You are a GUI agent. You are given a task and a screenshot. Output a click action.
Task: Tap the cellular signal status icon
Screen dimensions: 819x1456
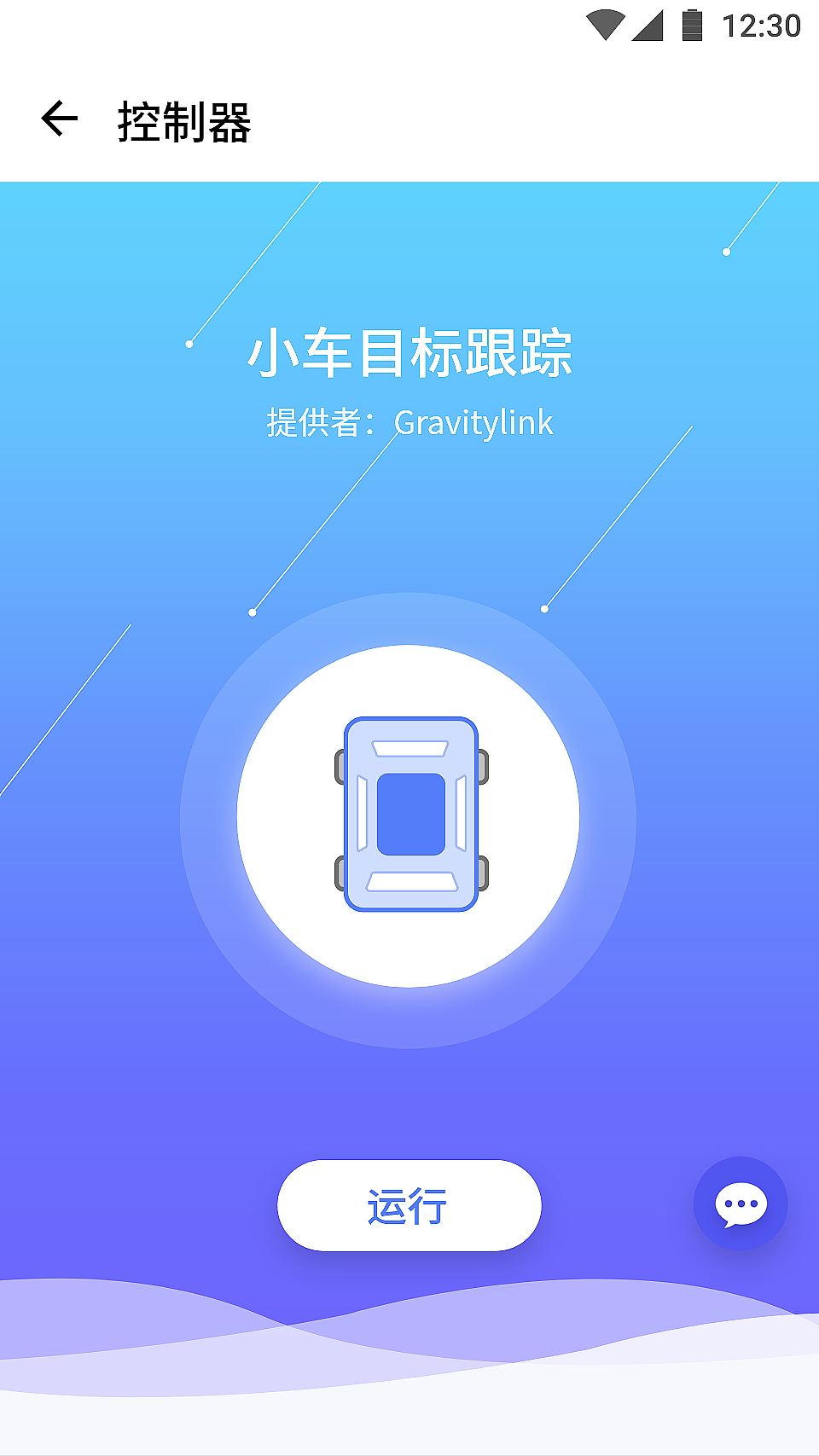(650, 26)
